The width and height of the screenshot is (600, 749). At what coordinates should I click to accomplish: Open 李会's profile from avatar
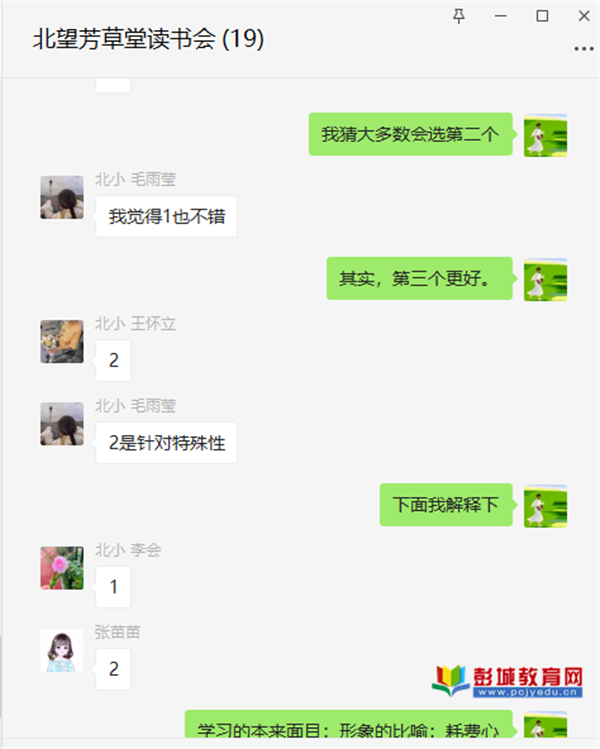click(x=61, y=568)
